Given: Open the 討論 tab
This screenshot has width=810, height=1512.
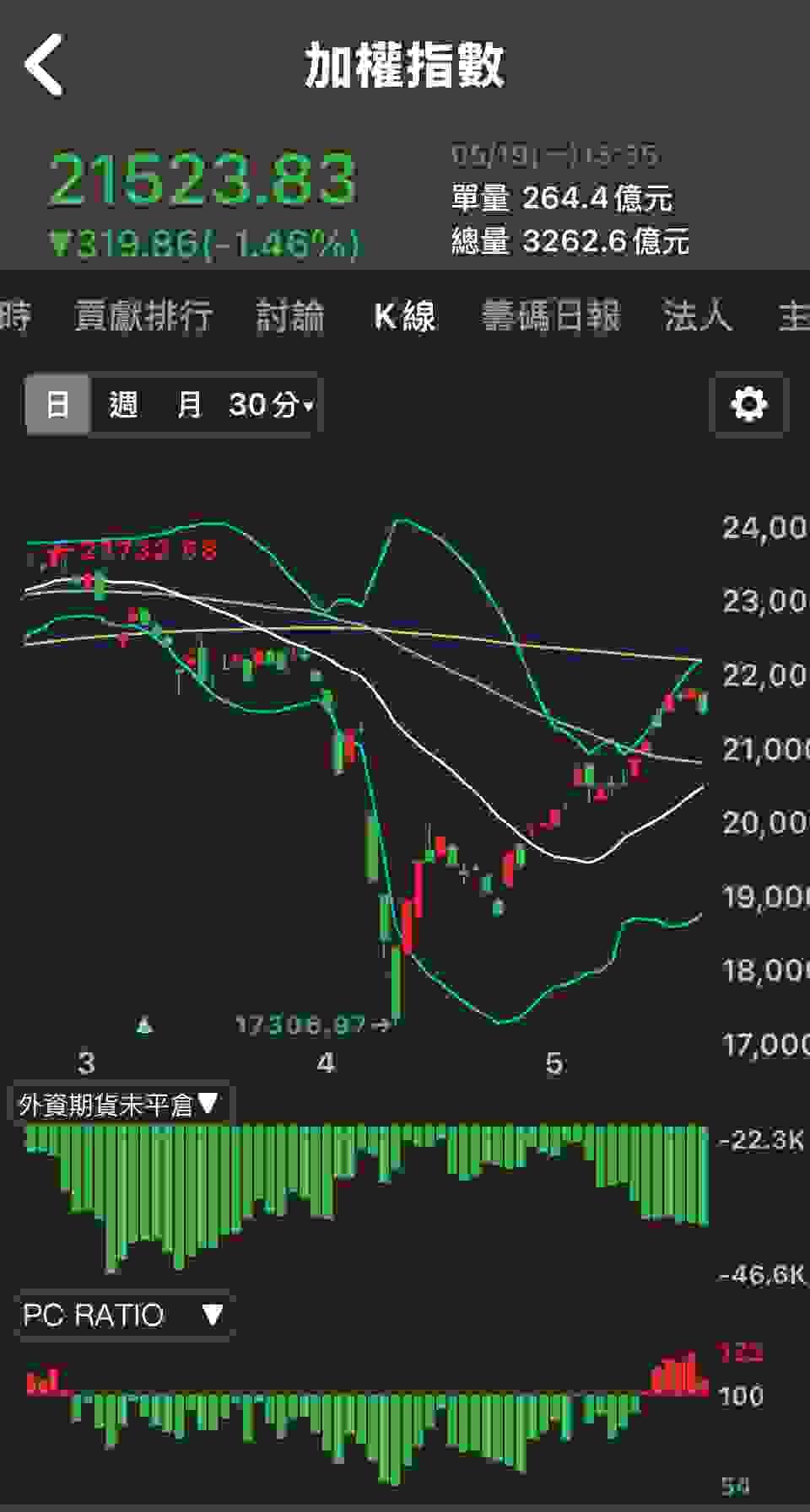Looking at the screenshot, I should tap(289, 316).
